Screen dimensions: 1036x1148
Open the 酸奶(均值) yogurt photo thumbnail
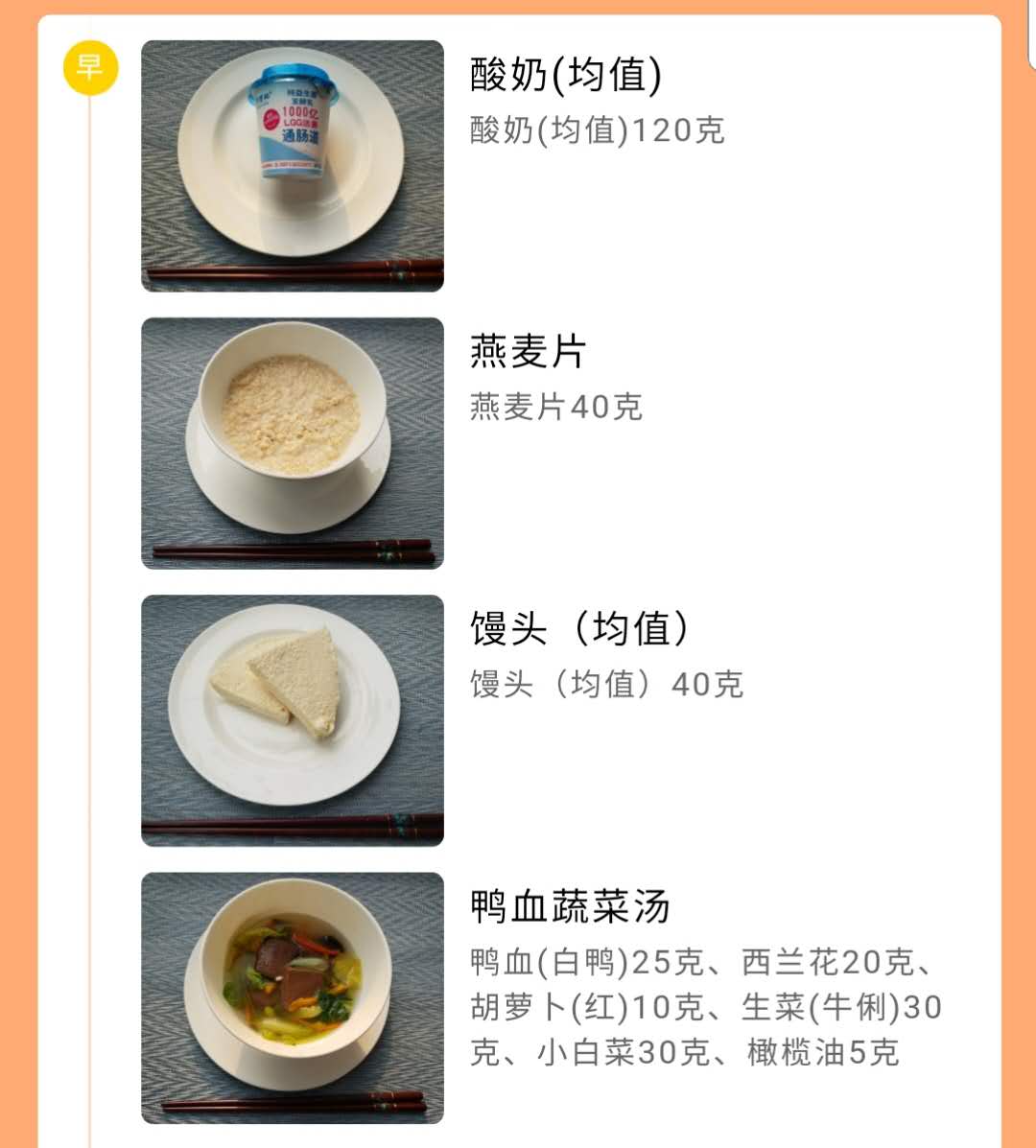[x=291, y=165]
